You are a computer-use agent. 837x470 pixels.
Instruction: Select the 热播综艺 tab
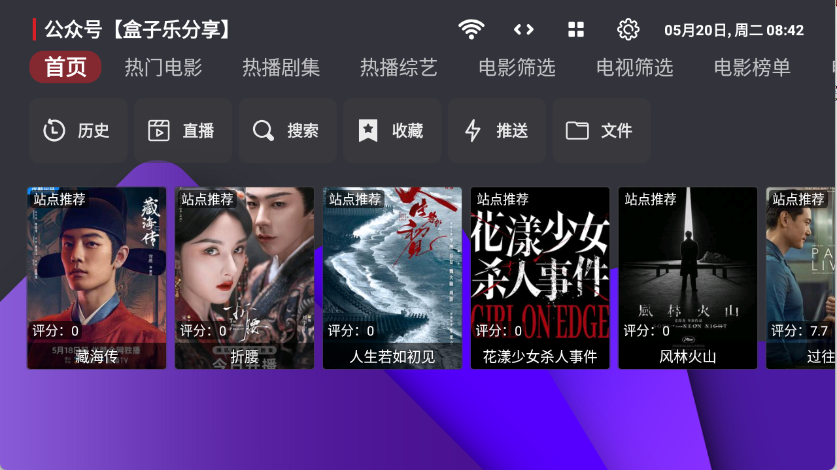pos(399,68)
